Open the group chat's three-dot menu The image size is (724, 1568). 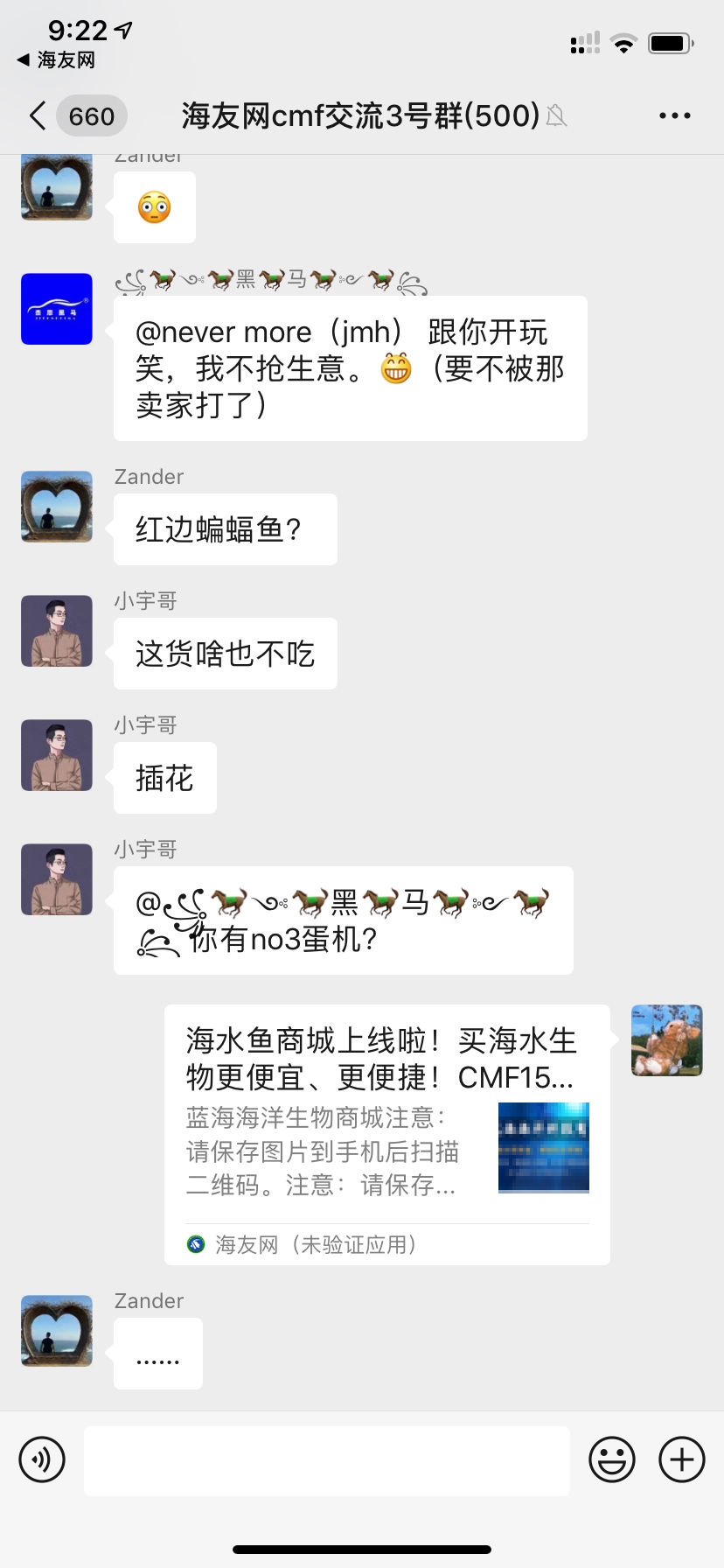point(674,115)
